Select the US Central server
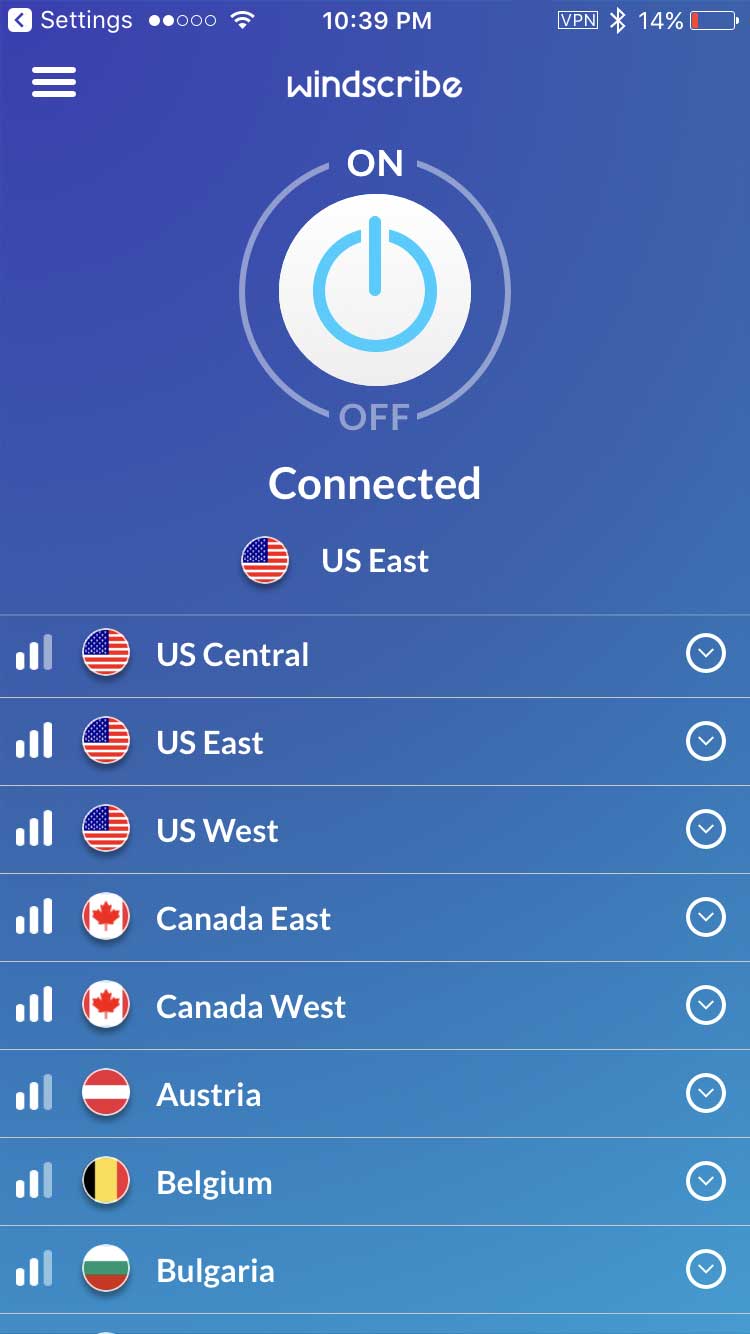The width and height of the screenshot is (750, 1334). [x=375, y=655]
